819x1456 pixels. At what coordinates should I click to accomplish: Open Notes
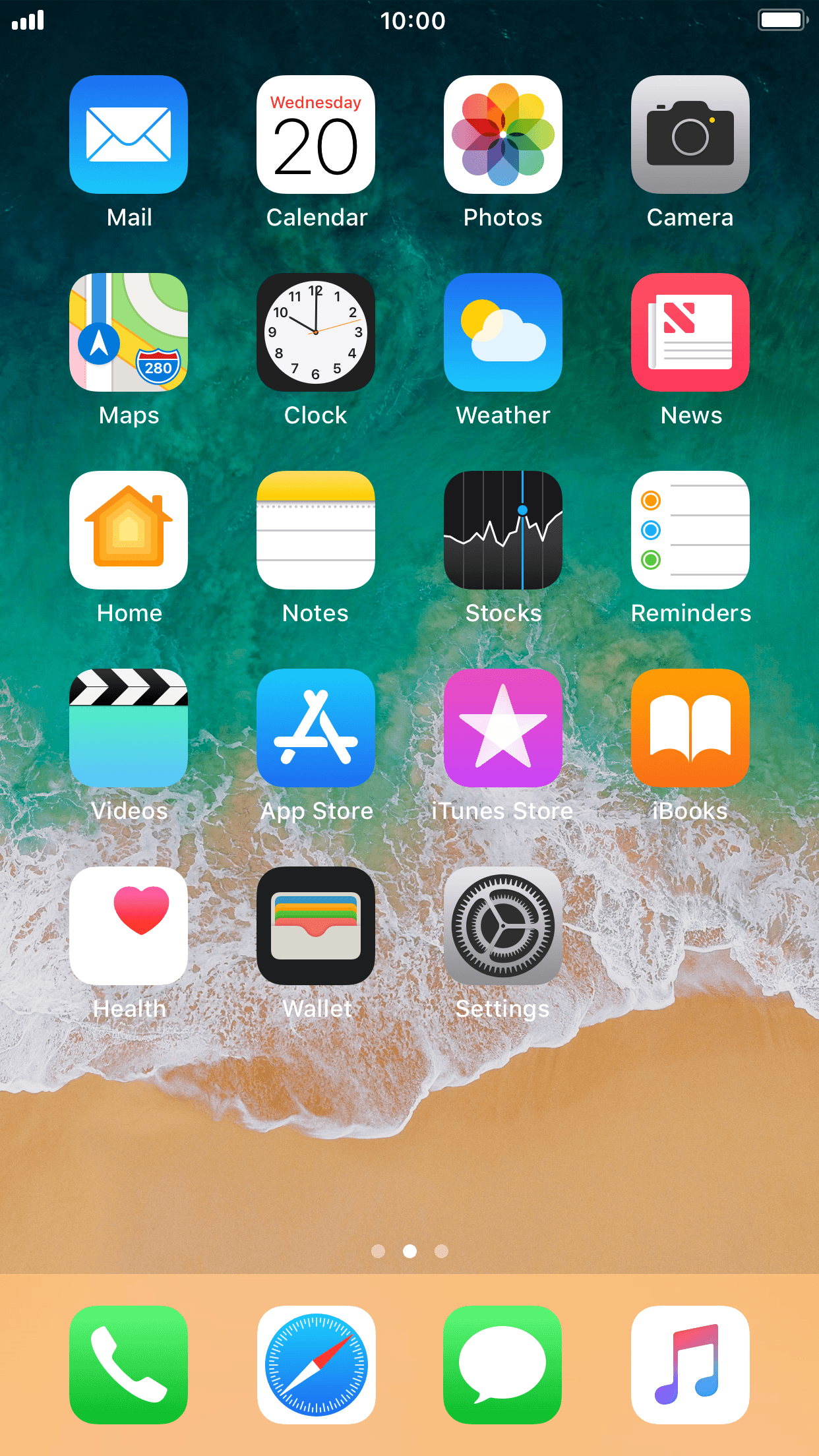pos(316,530)
